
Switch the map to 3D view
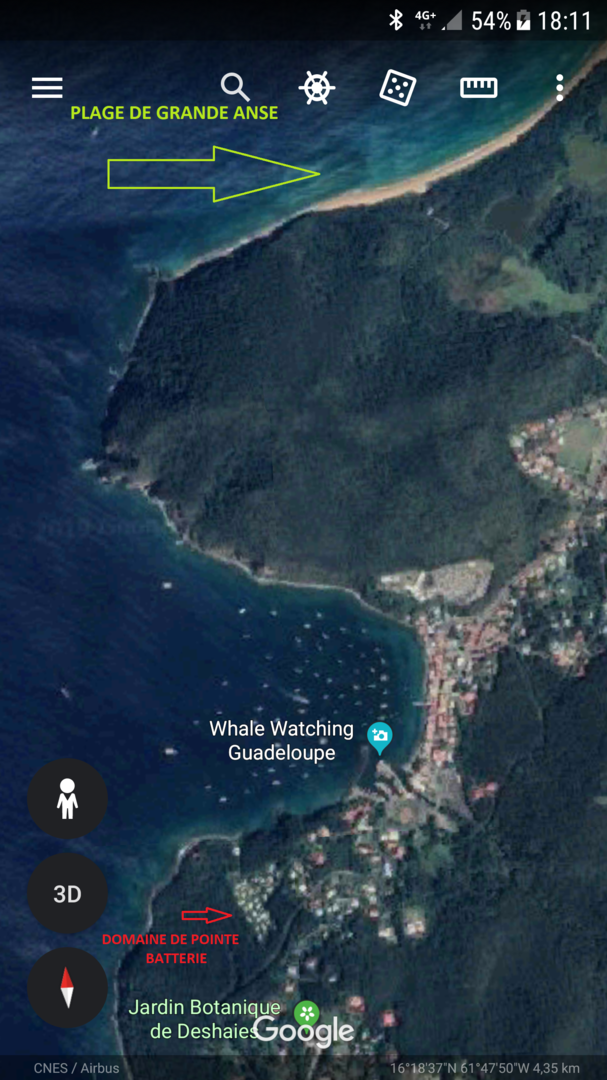coord(67,893)
